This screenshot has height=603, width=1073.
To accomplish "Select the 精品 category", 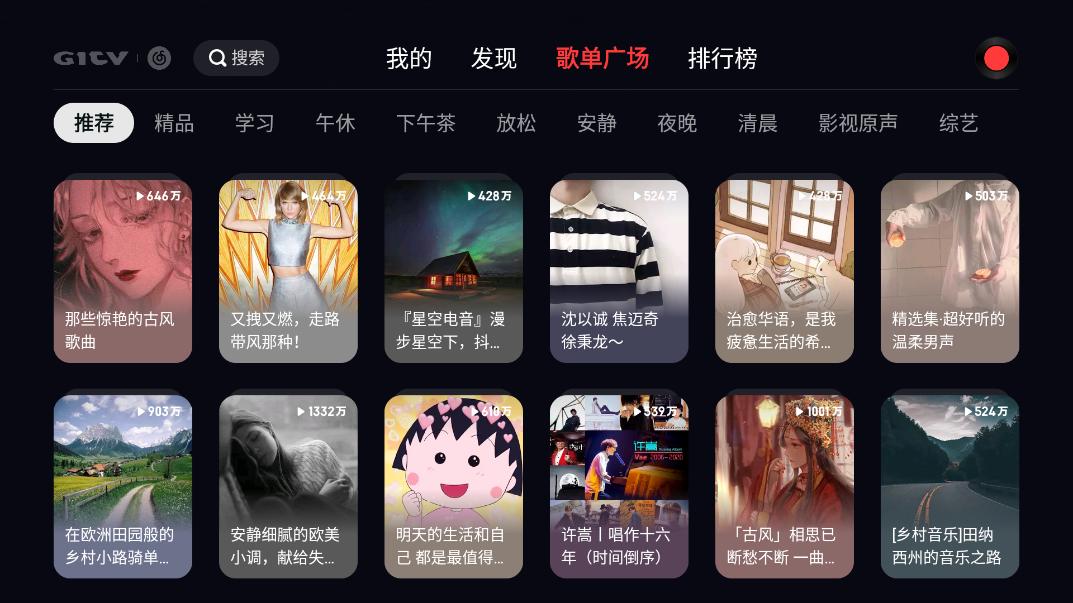I will 174,123.
